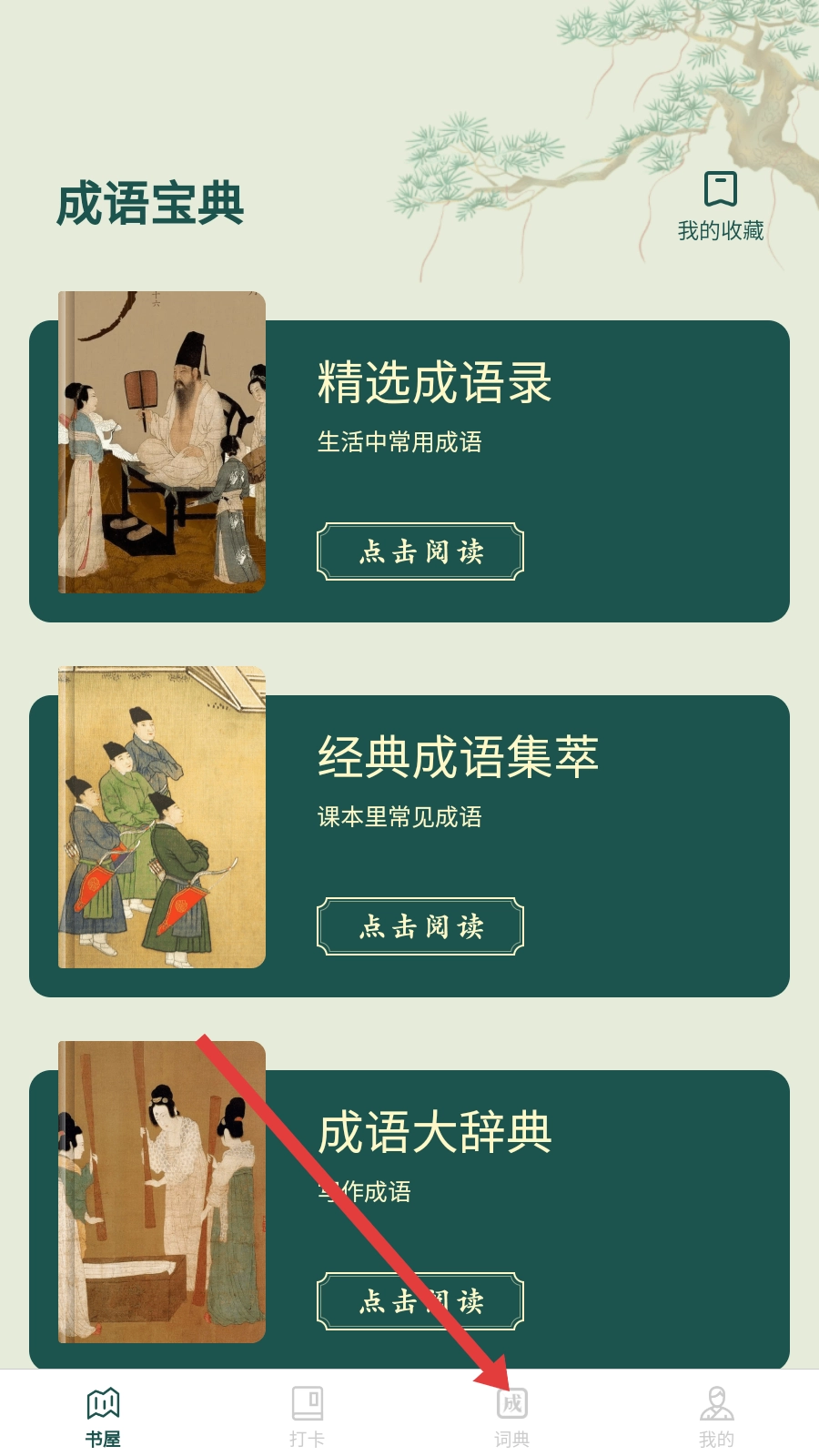Switch to the 书屋 tab
The height and width of the screenshot is (1456, 819).
(x=103, y=1415)
